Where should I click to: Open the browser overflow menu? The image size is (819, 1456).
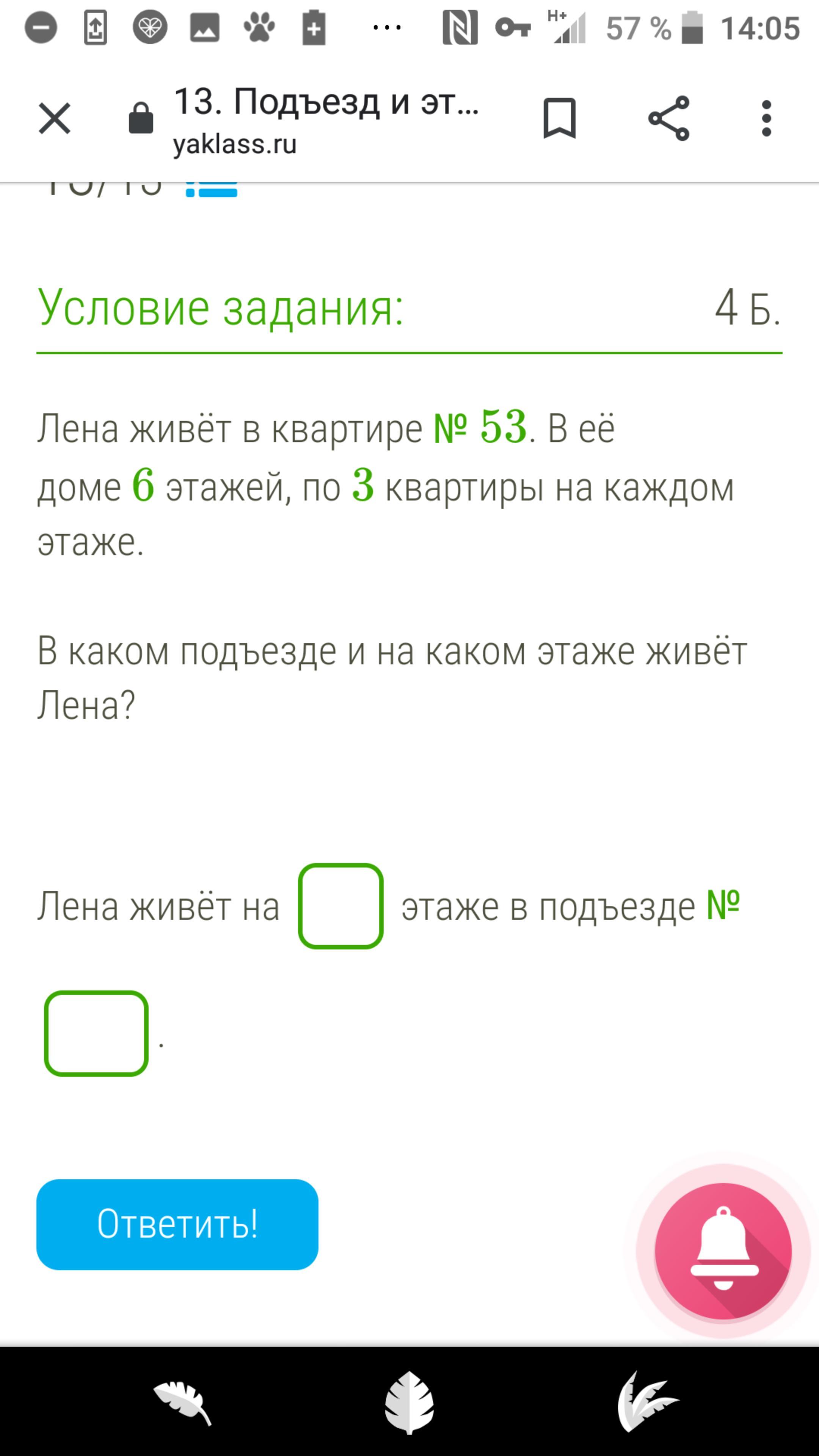click(x=766, y=118)
